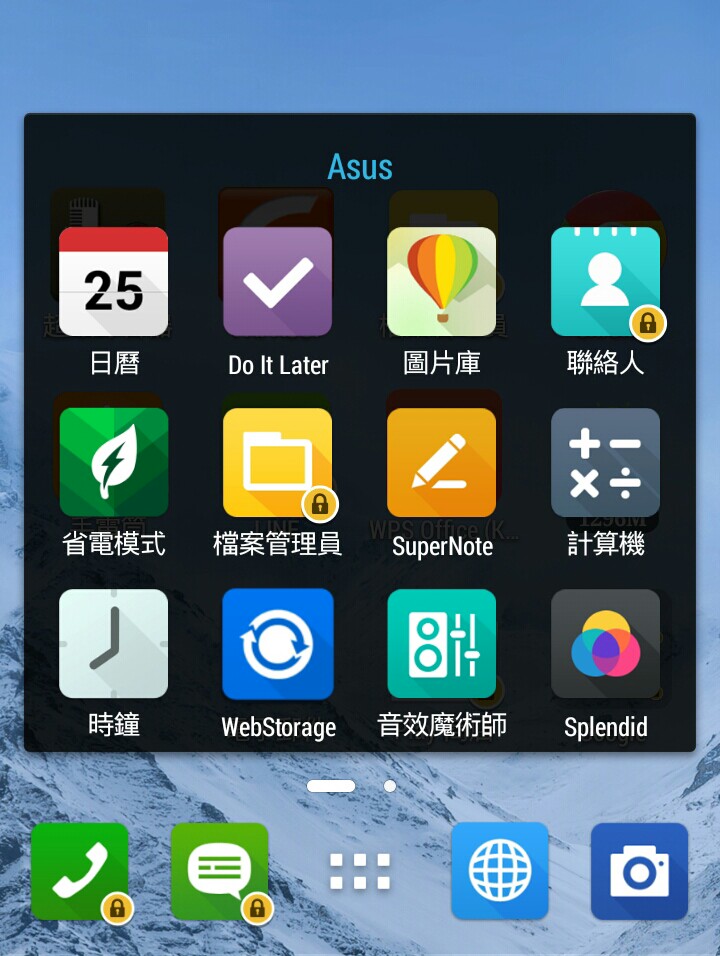Open the 日曆 calendar app
720x956 pixels.
[x=114, y=282]
